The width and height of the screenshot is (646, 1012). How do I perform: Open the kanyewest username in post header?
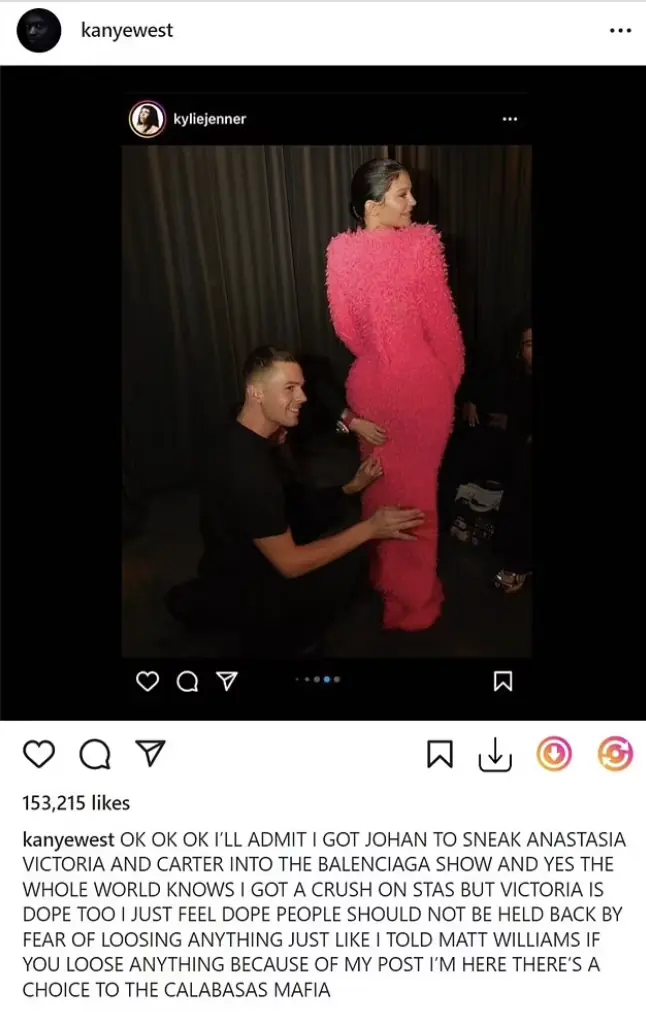click(x=127, y=31)
